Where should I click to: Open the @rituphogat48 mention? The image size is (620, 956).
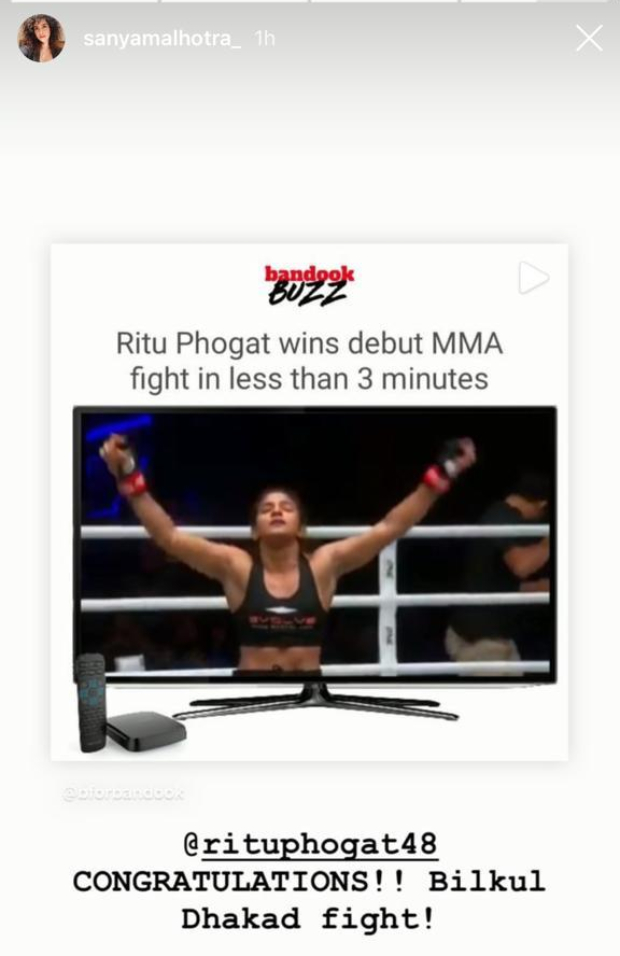(x=311, y=845)
